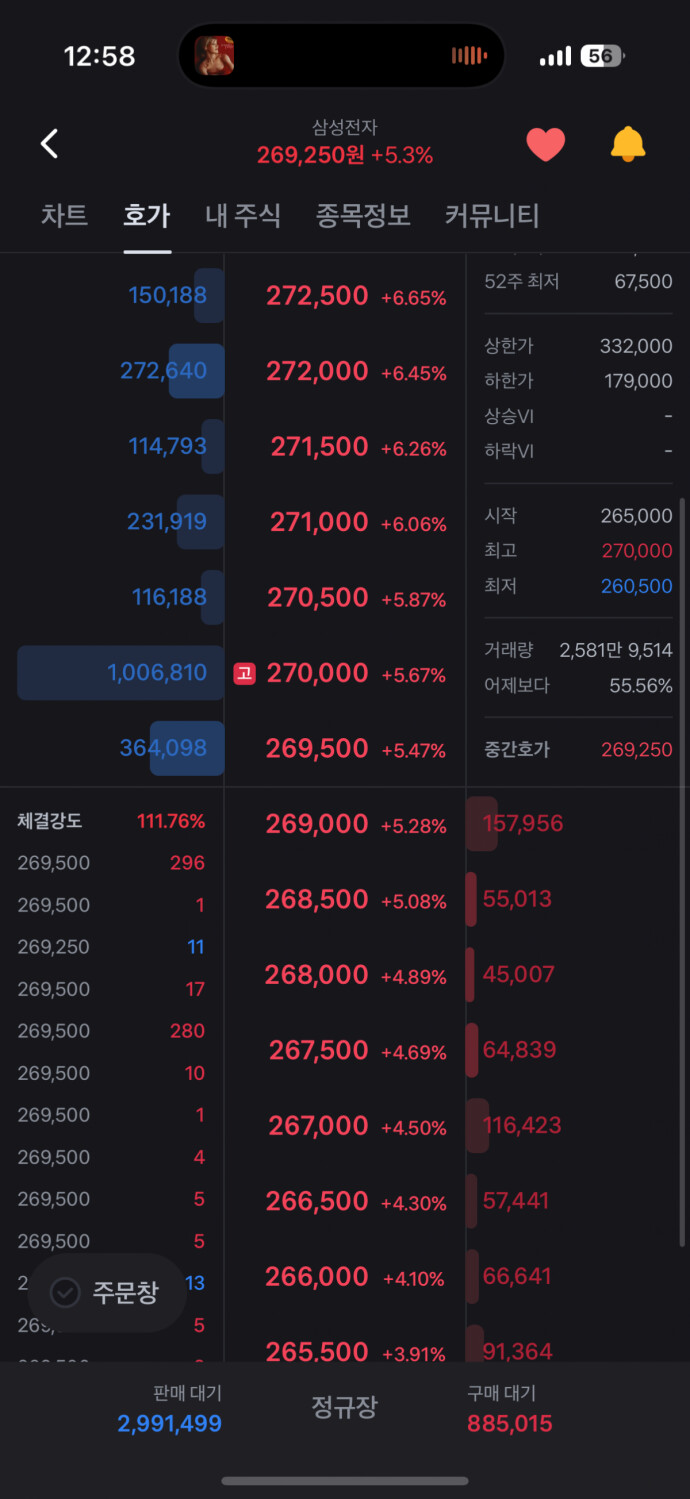Open the price alert bell
The image size is (690, 1499).
(x=628, y=145)
